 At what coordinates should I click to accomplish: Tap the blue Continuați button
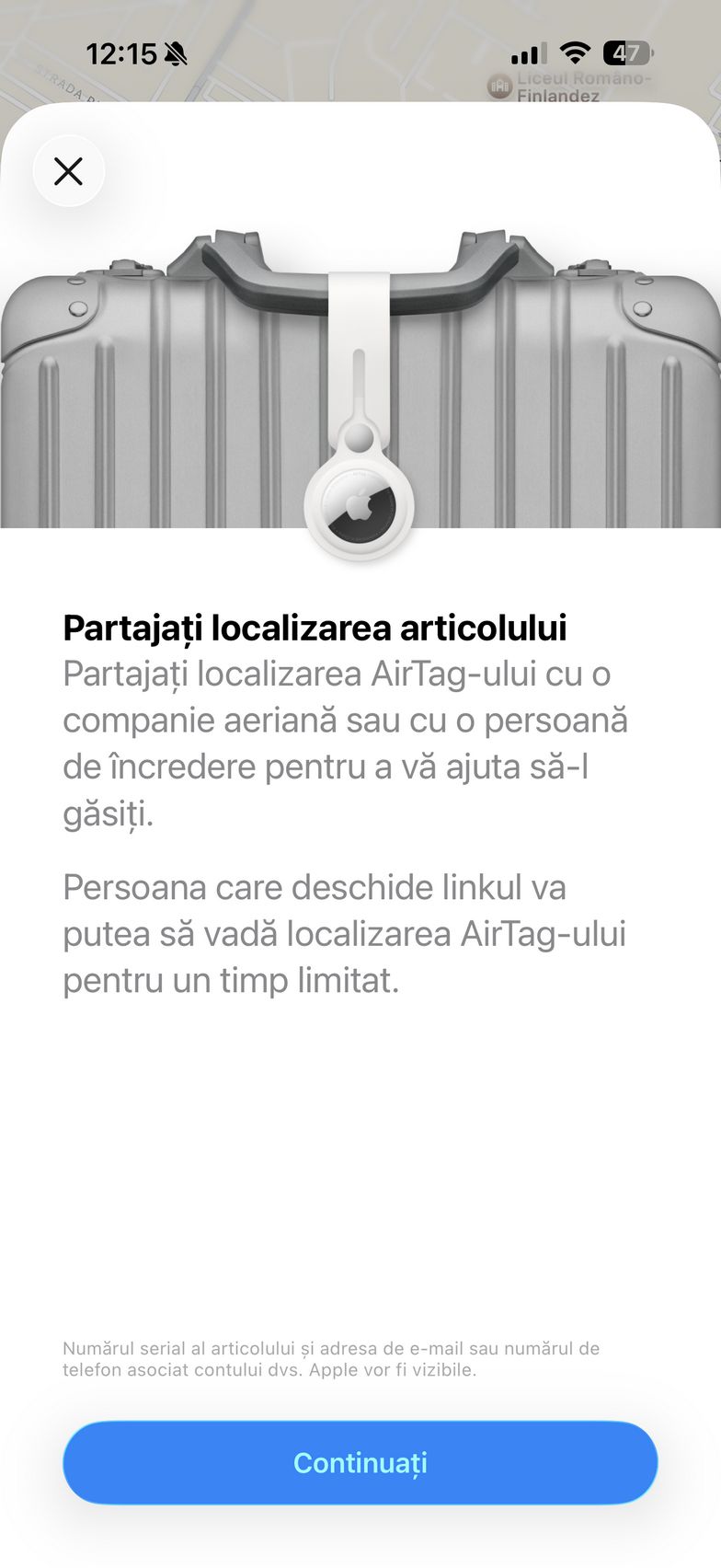(360, 1462)
